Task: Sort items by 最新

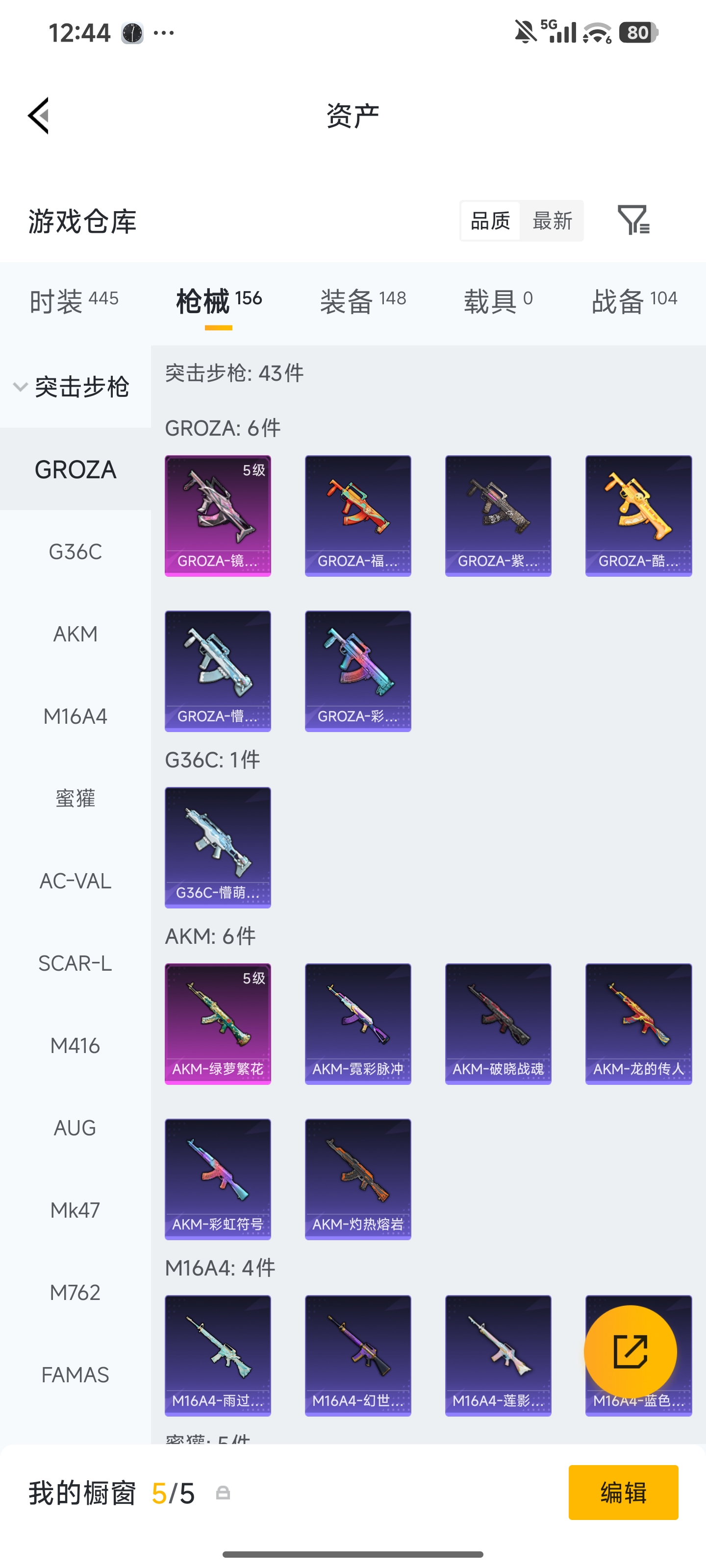Action: point(552,220)
